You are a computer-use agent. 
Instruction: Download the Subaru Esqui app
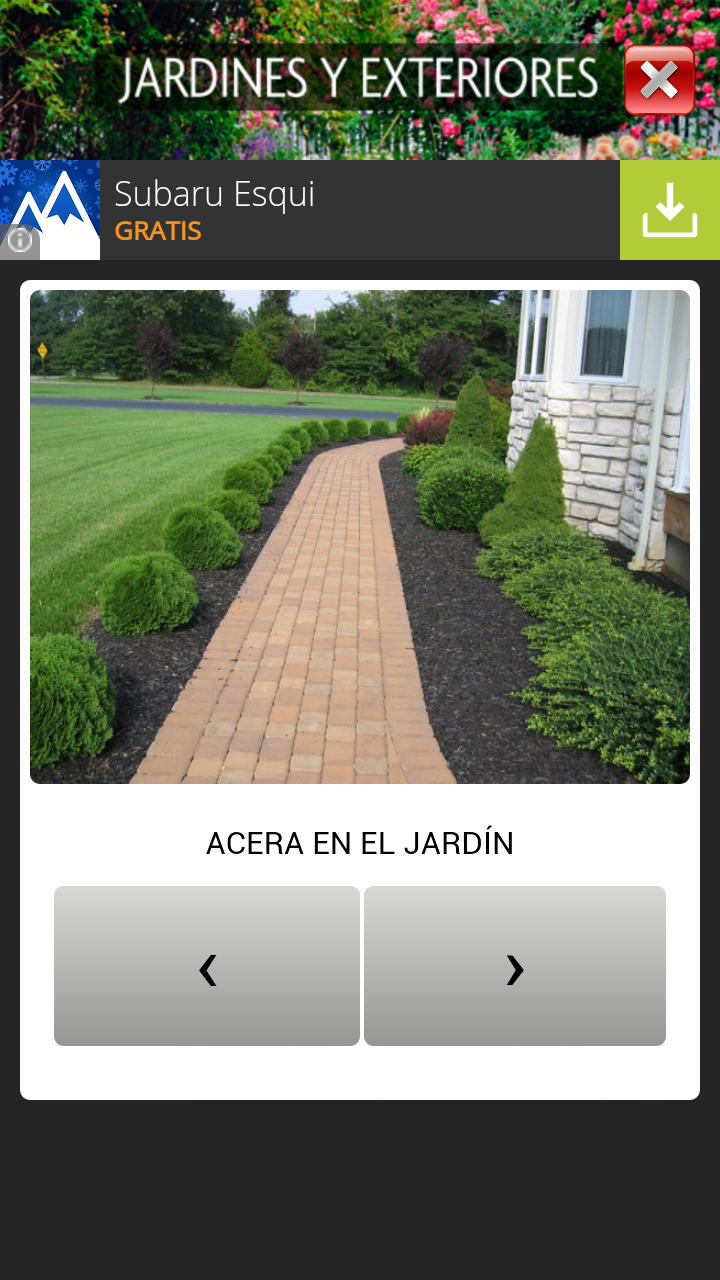(669, 210)
